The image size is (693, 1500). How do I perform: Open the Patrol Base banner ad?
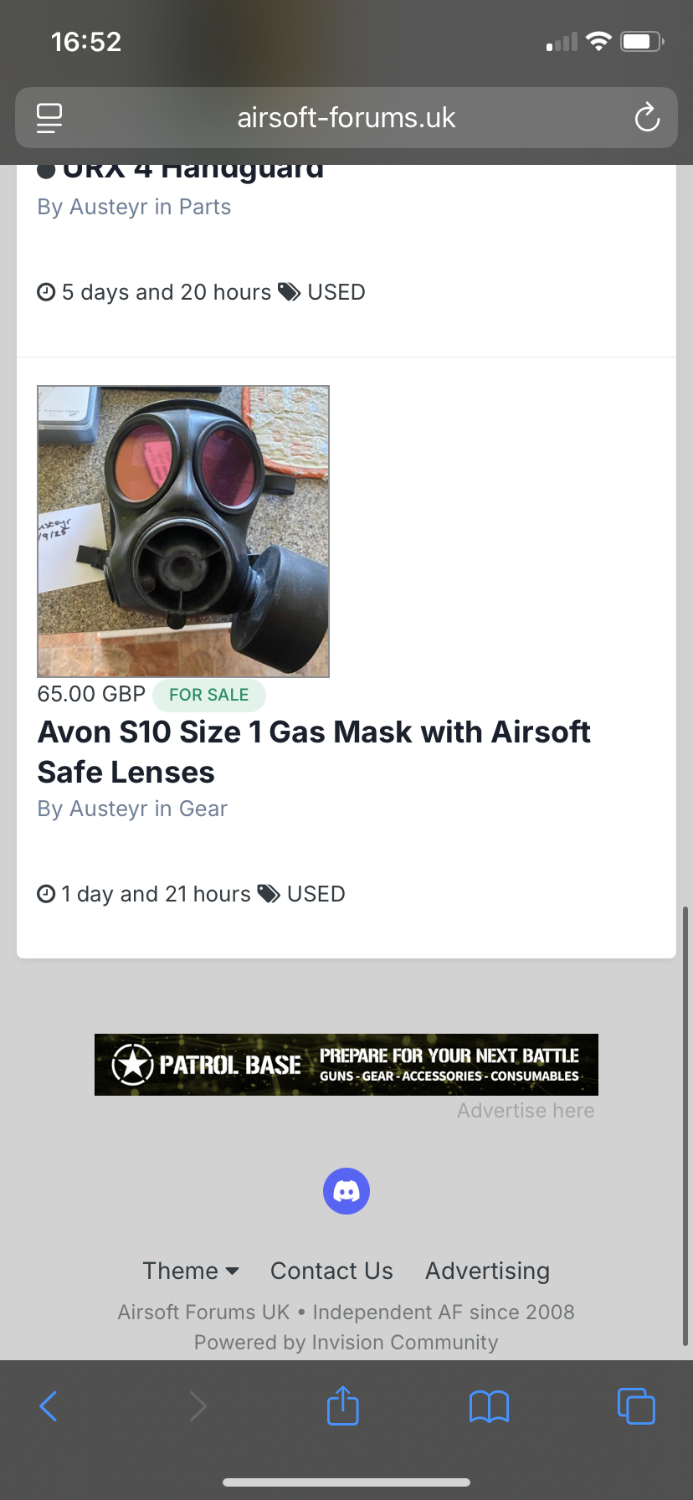[346, 1065]
